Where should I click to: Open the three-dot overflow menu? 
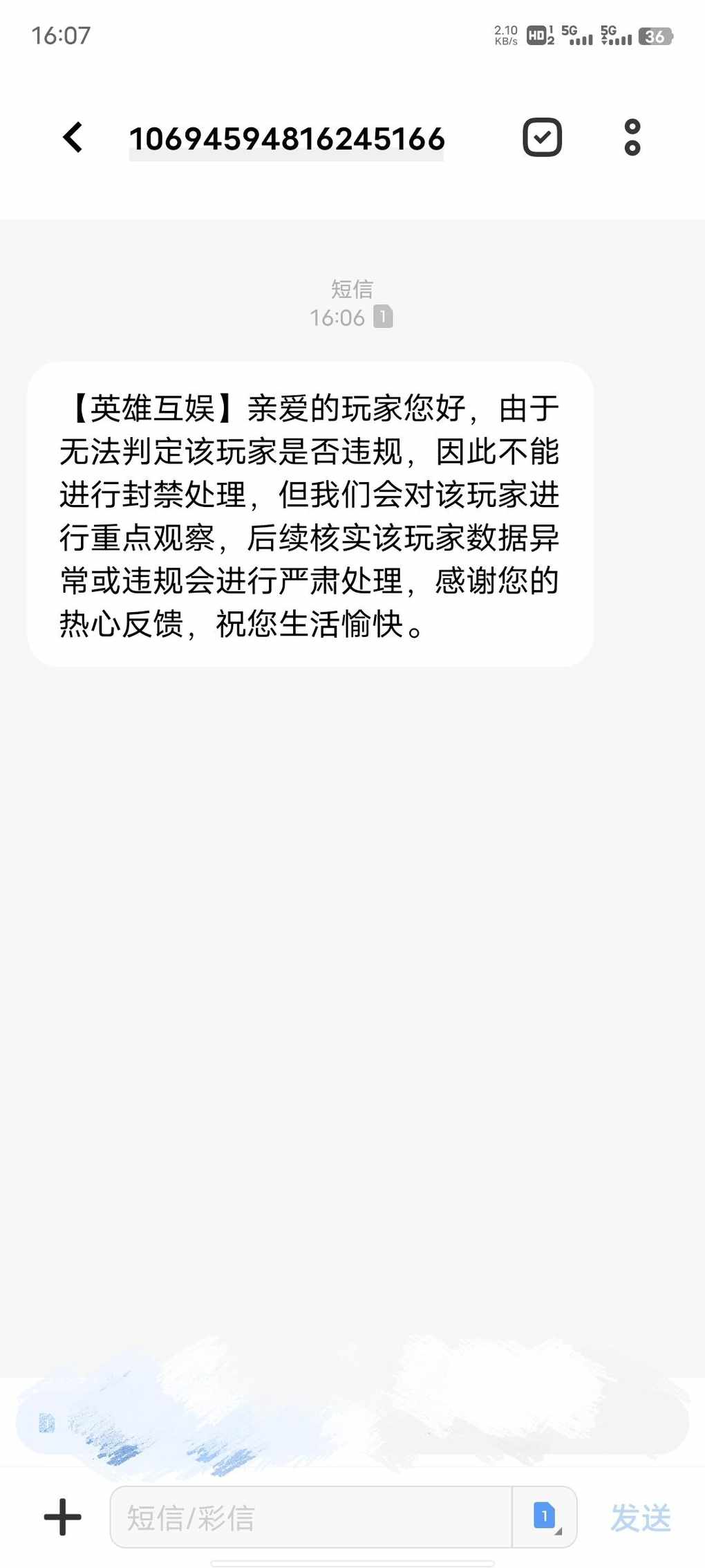[x=632, y=137]
